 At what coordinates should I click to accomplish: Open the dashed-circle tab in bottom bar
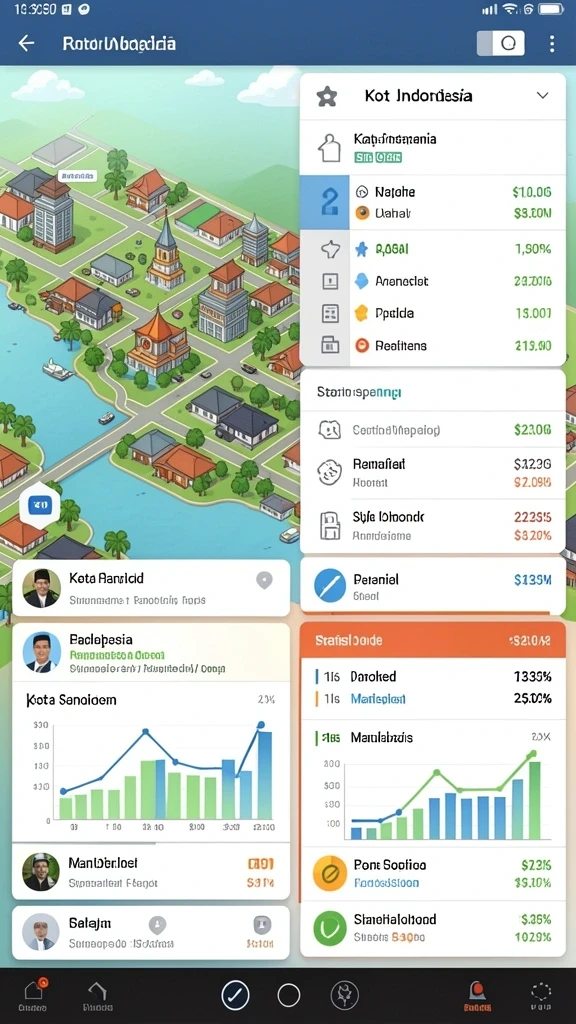pyautogui.click(x=541, y=995)
